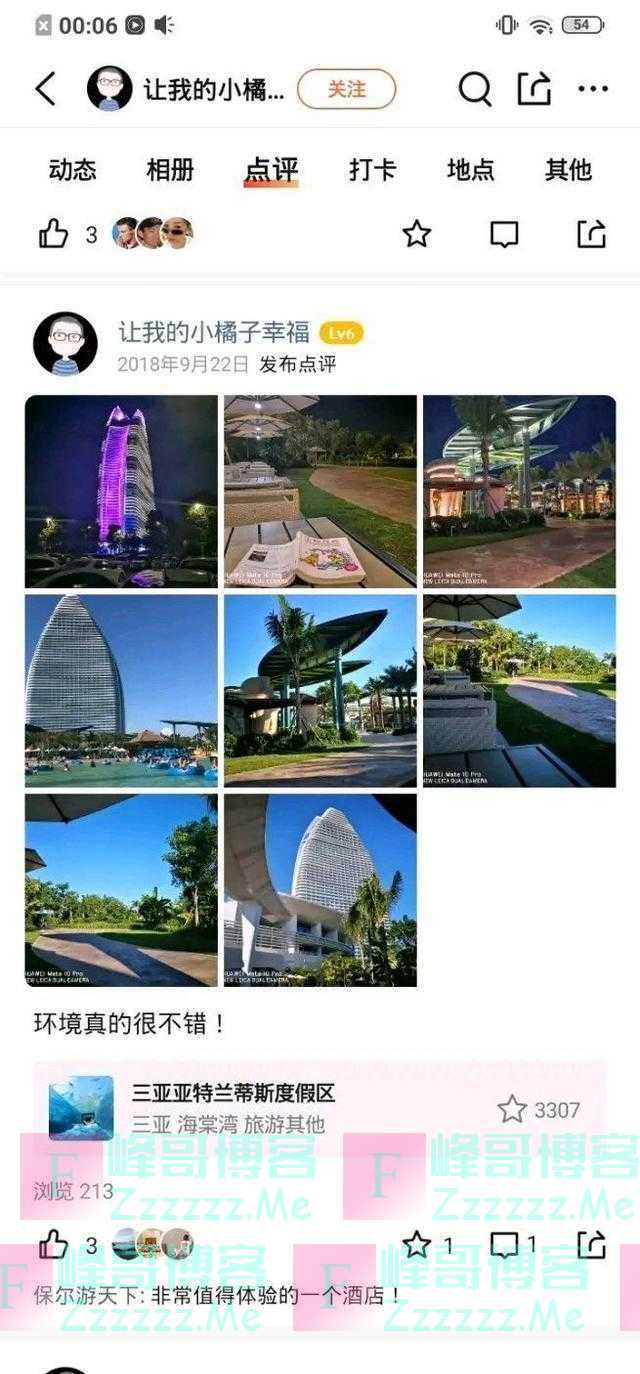Favorite the 环境真的很不错 review with the star
This screenshot has height=1374, width=640.
416,1245
